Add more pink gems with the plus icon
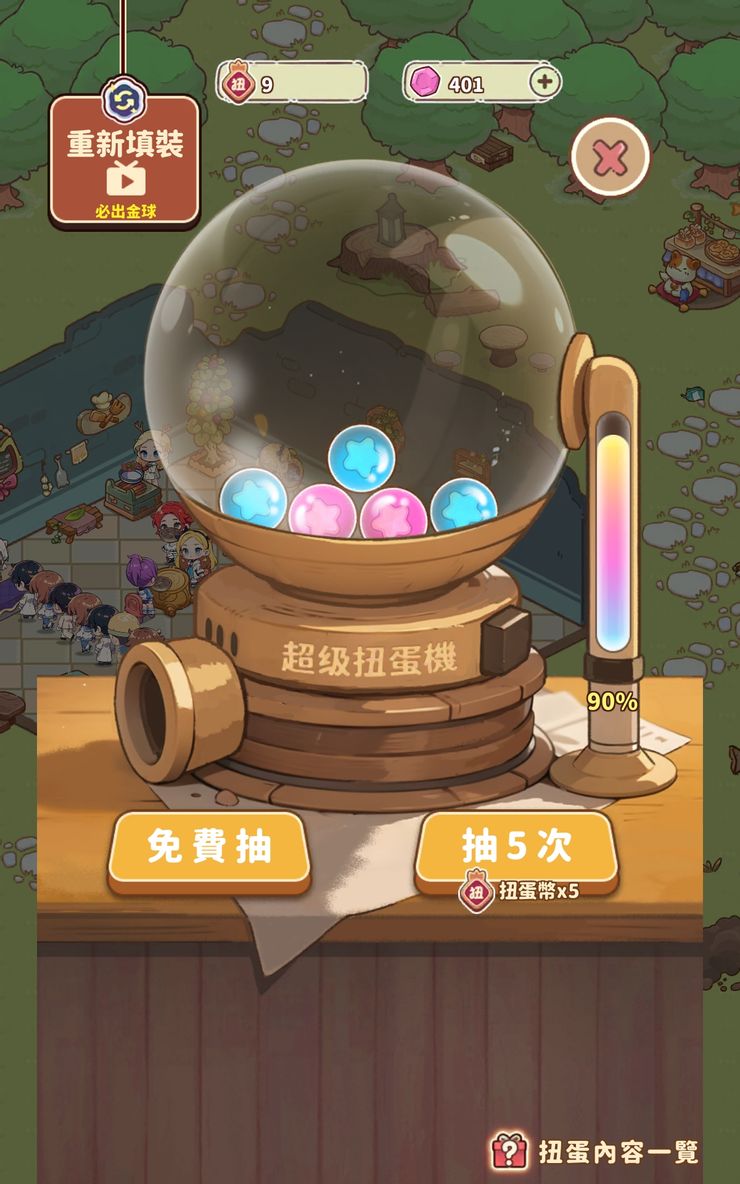Image resolution: width=740 pixels, height=1184 pixels. 544,83
